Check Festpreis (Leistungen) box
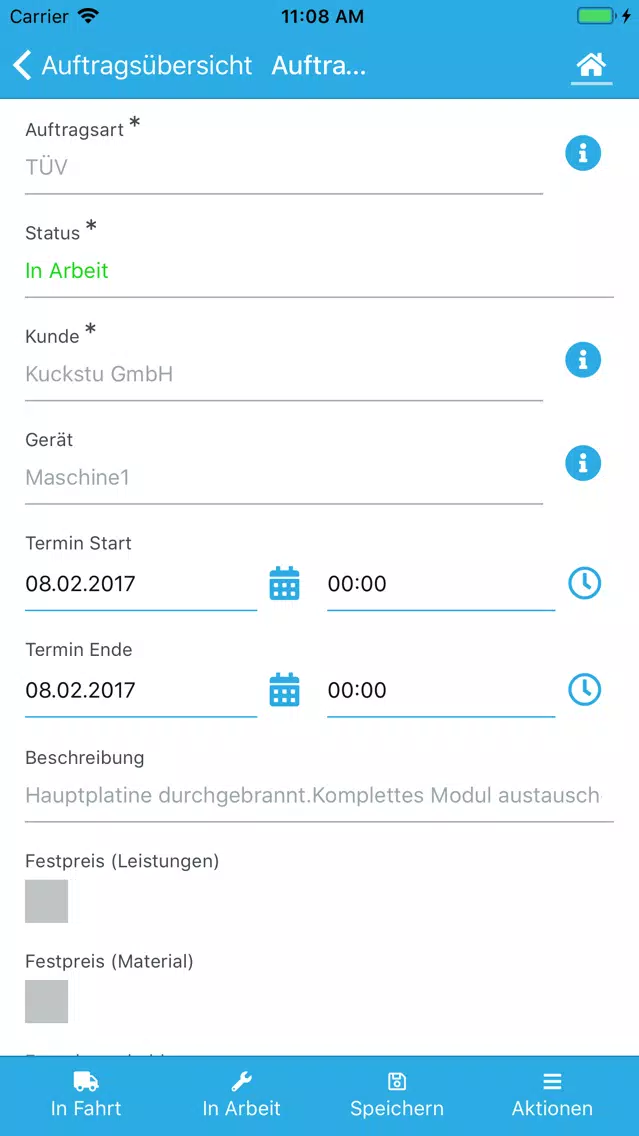Screen dimensions: 639x1136 point(46,901)
